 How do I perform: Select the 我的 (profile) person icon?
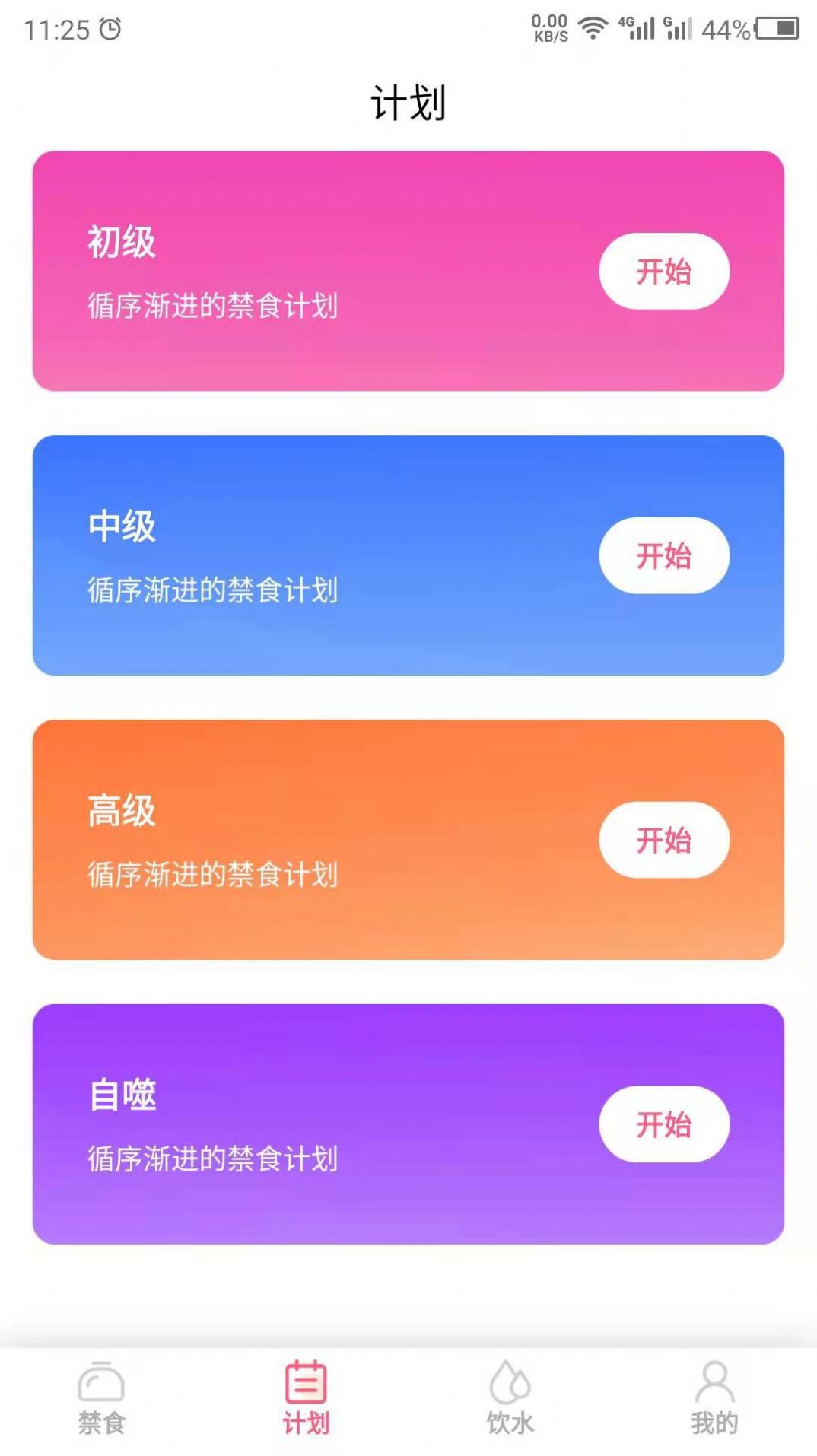712,1383
